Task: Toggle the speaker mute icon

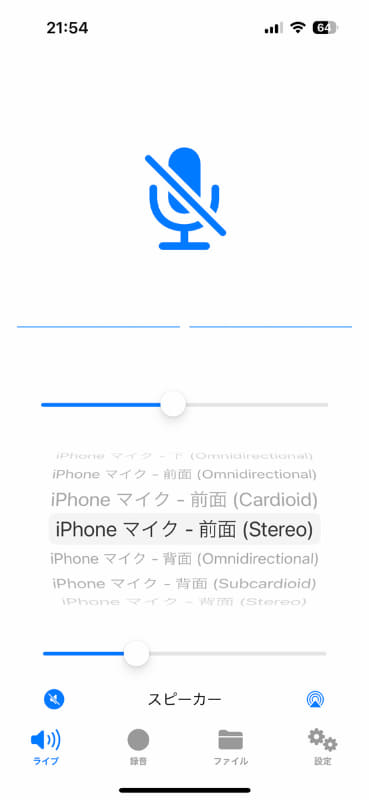Action: pos(54,699)
